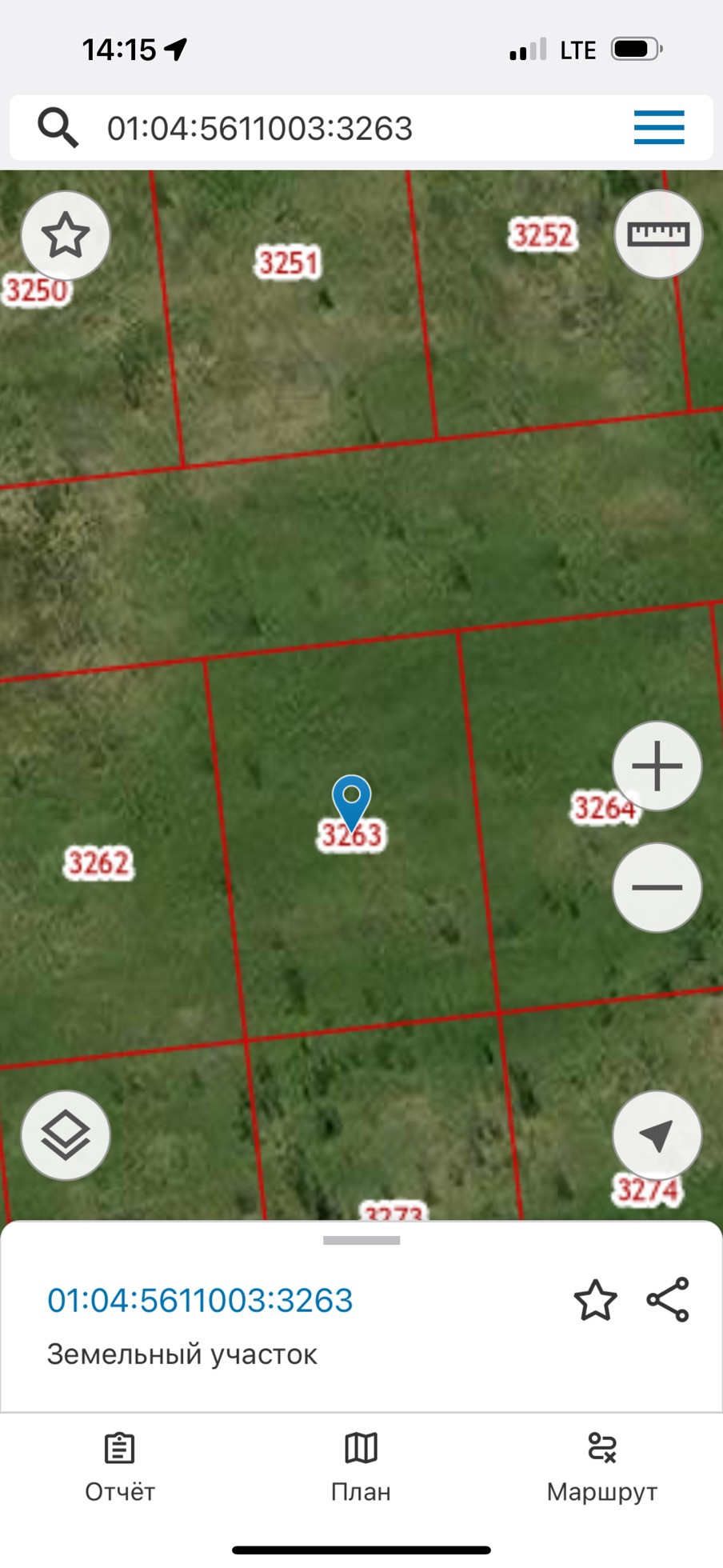Center the map on my location
This screenshot has height=1568, width=723.
pyautogui.click(x=657, y=1135)
